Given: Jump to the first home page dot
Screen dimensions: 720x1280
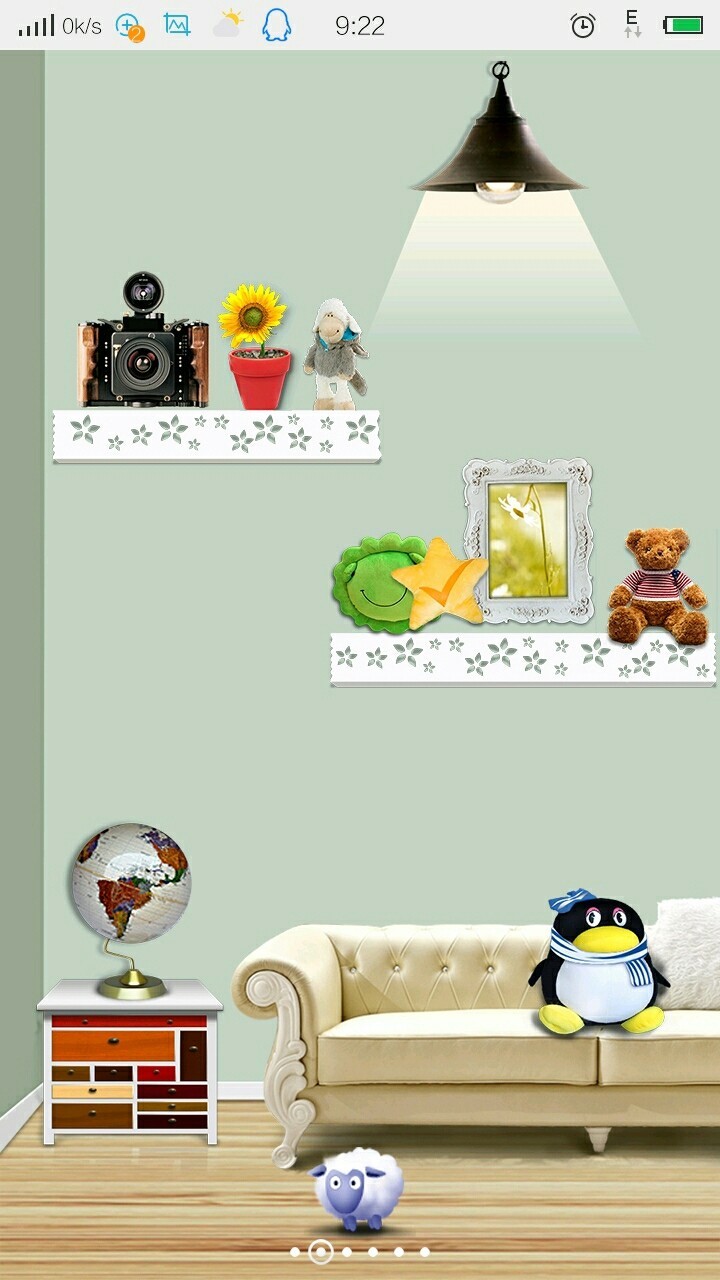Looking at the screenshot, I should 295,1252.
